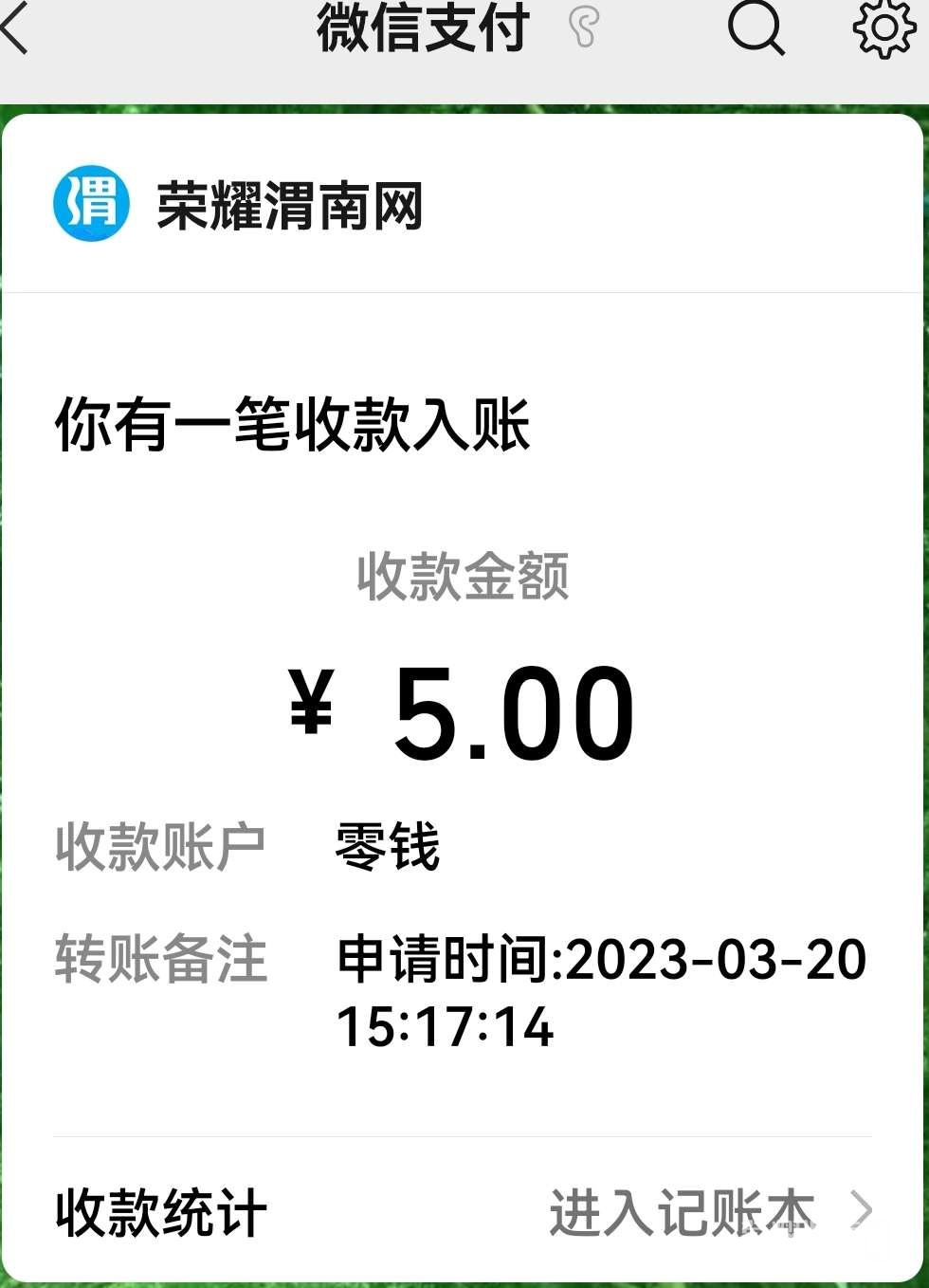Expand the 进入记账本 chevron arrow
Viewport: 929px width, 1288px height.
(865, 1210)
